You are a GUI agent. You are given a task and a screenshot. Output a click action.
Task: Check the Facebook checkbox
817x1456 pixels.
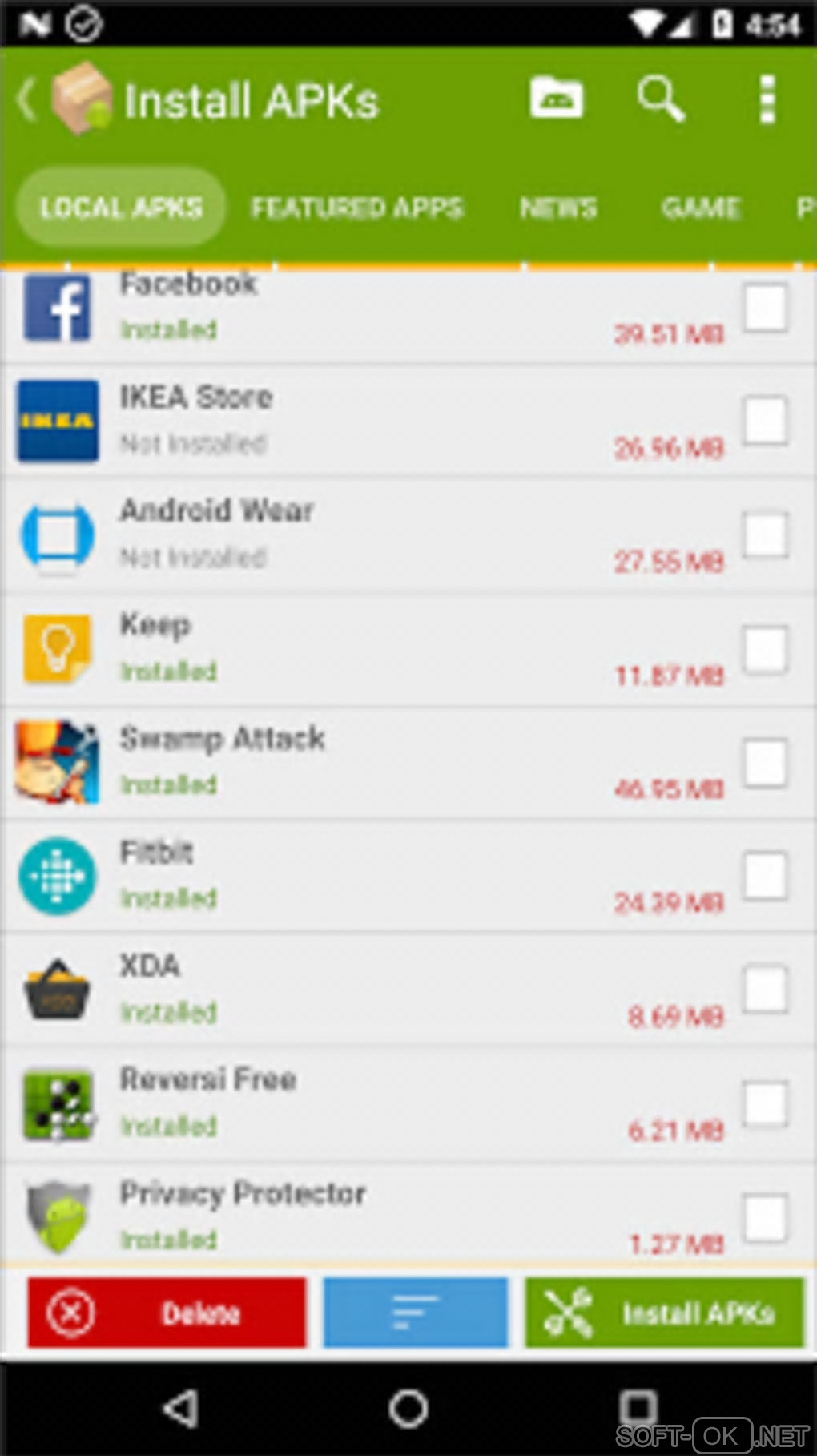click(x=766, y=307)
